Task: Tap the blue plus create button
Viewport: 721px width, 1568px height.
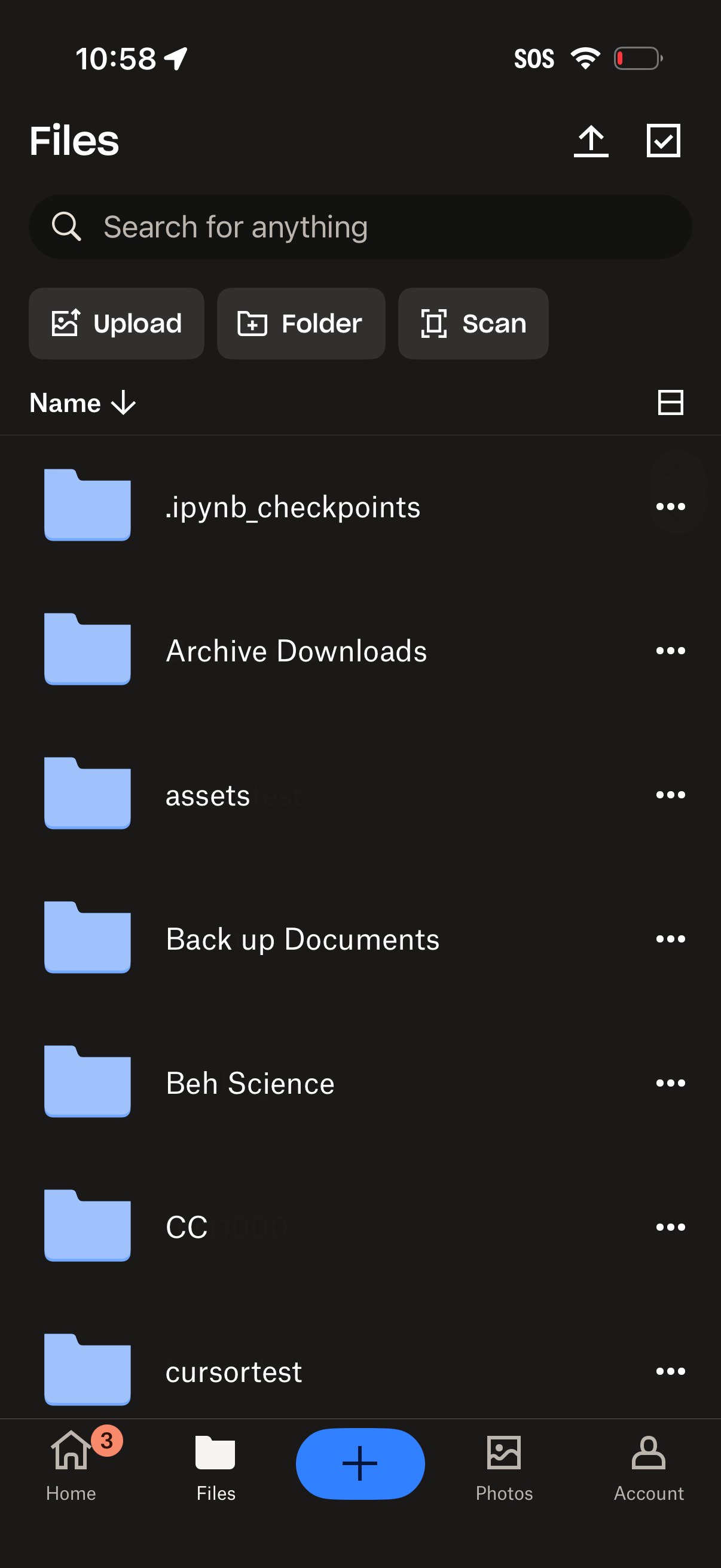Action: (x=360, y=1464)
